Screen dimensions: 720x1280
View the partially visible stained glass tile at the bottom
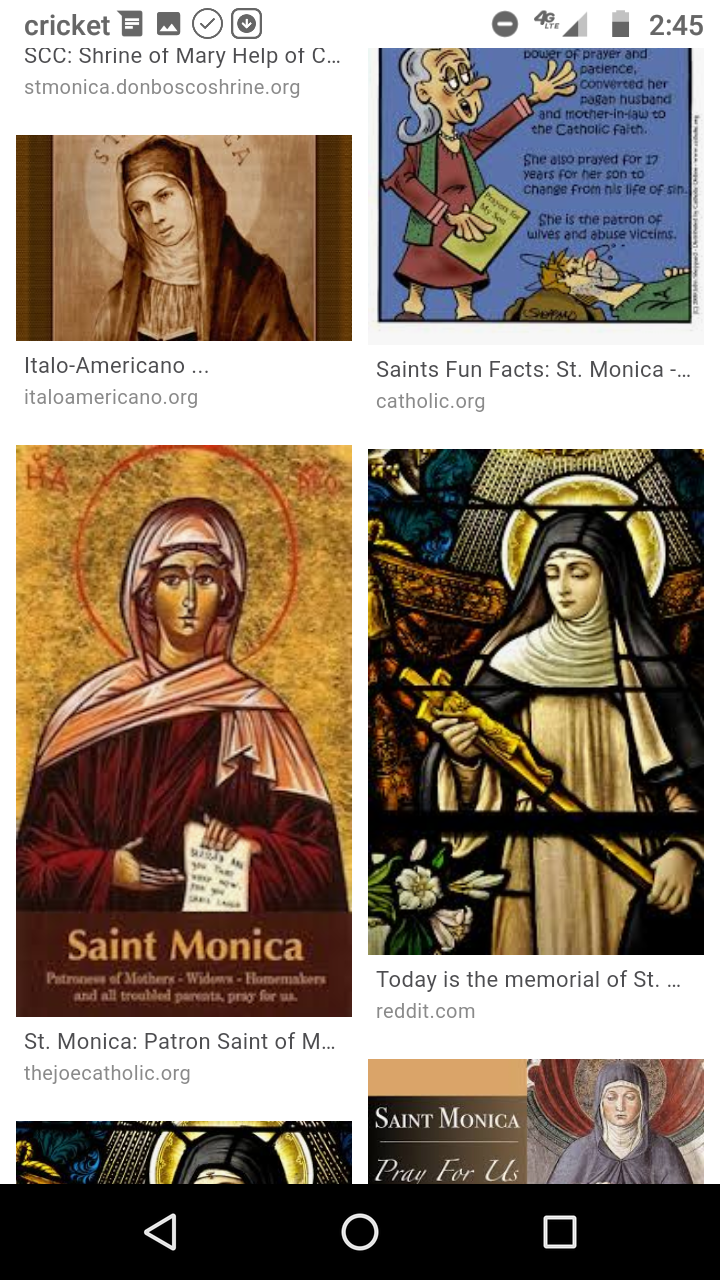[184, 1152]
